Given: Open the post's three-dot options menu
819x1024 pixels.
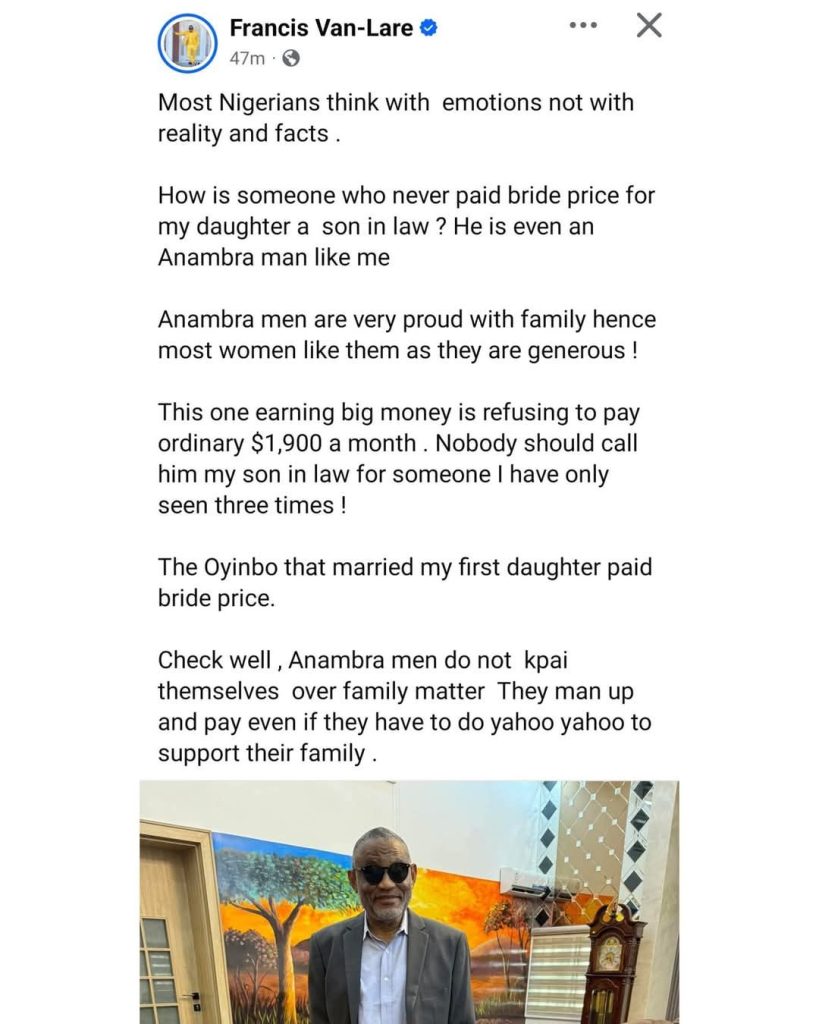Looking at the screenshot, I should click(x=583, y=26).
